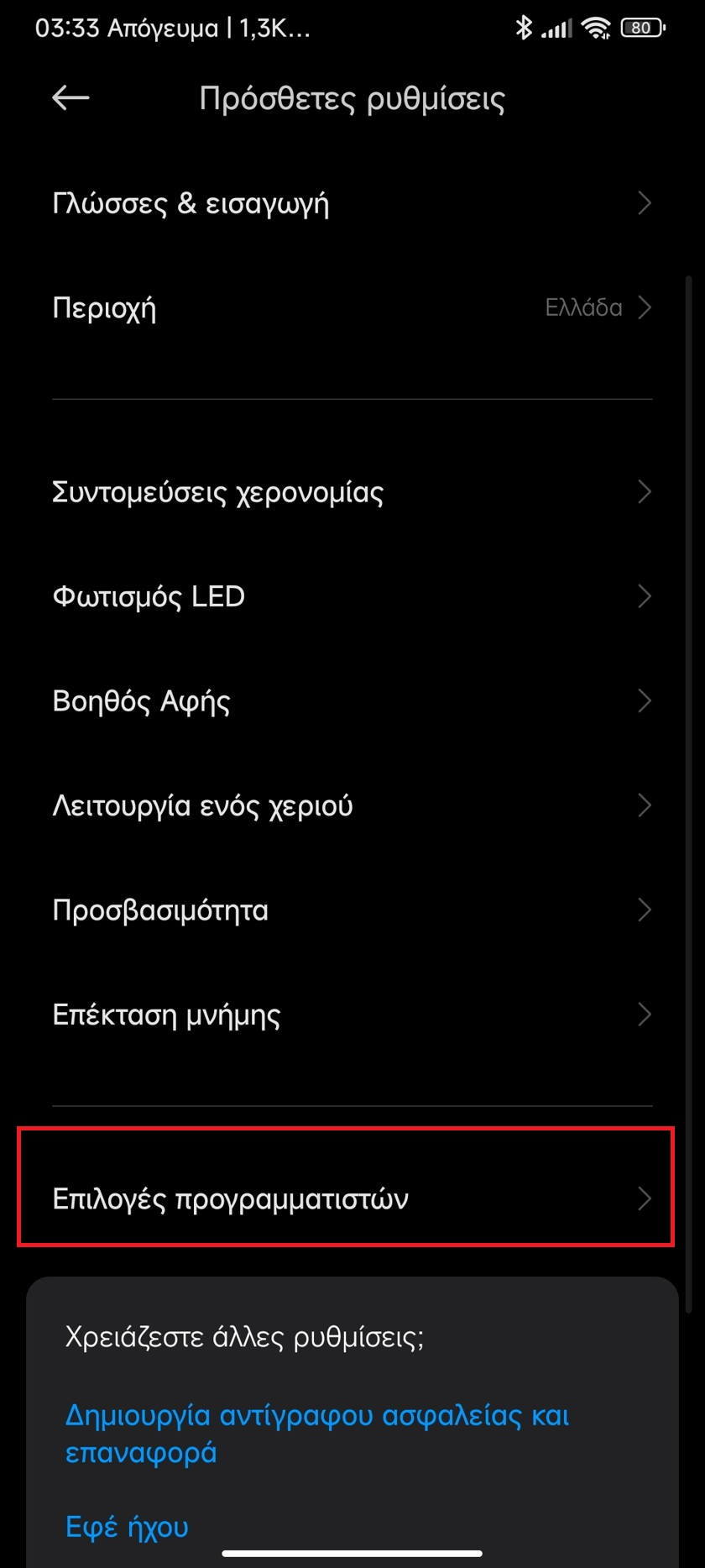This screenshot has width=705, height=1568.
Task: Open Βοηθός Αφής
Action: pos(352,700)
